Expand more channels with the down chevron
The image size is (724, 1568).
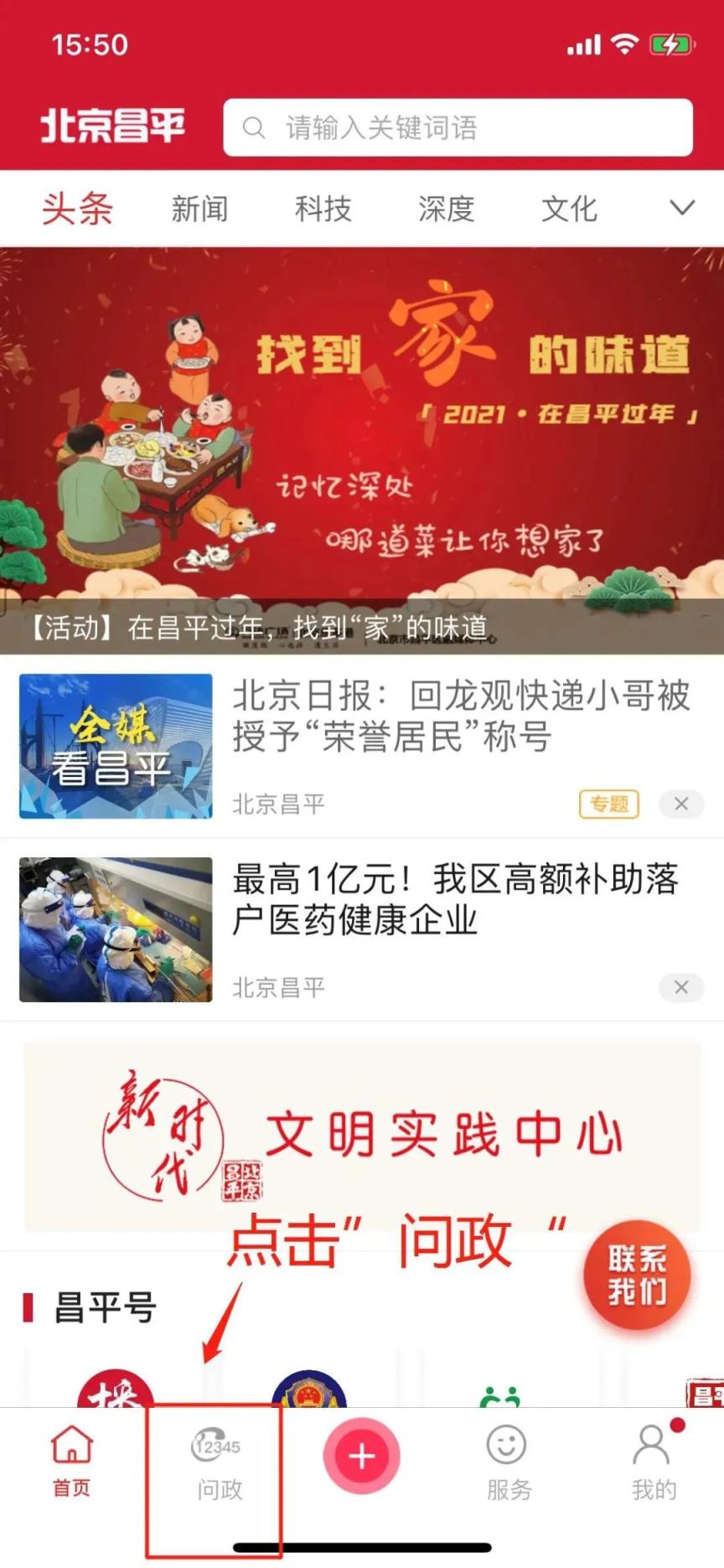(x=682, y=208)
